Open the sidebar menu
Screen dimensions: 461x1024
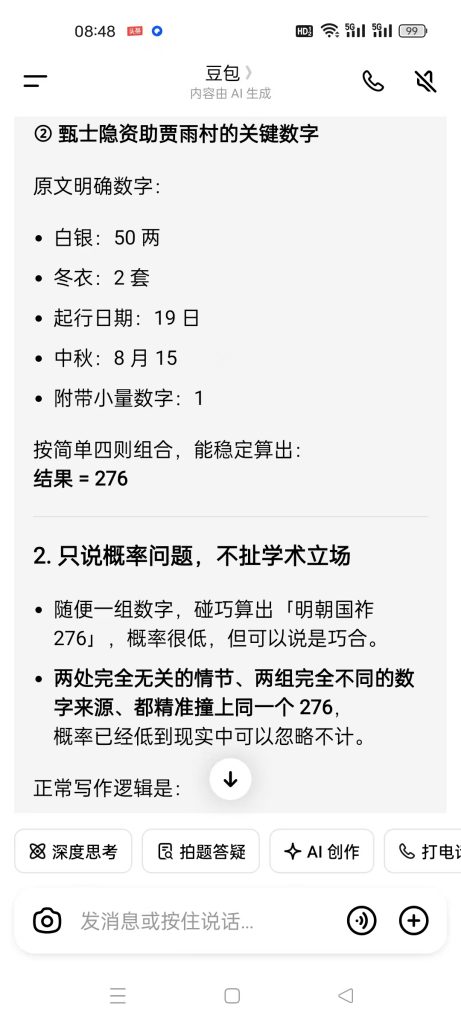(x=35, y=81)
